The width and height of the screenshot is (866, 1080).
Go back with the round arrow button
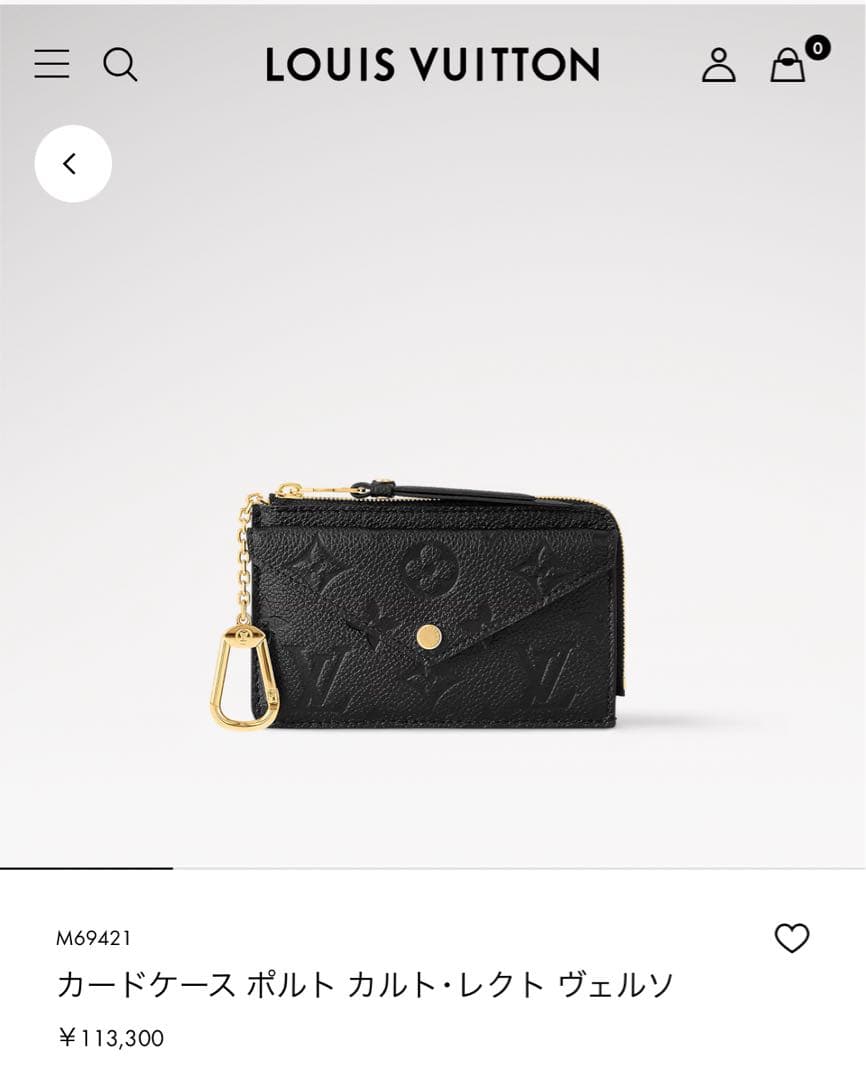tap(73, 164)
